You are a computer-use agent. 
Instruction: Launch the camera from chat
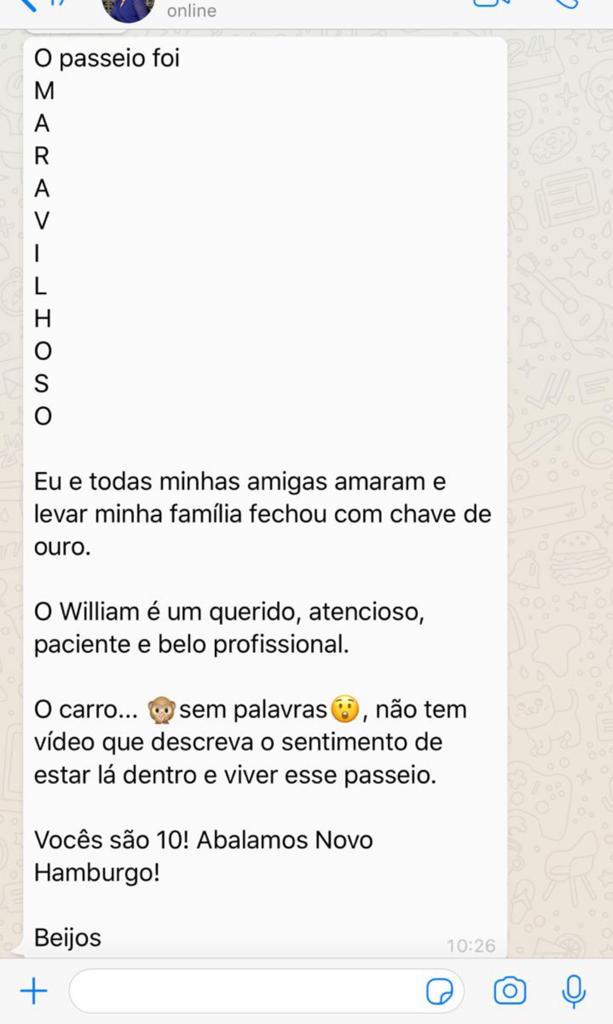tap(510, 991)
